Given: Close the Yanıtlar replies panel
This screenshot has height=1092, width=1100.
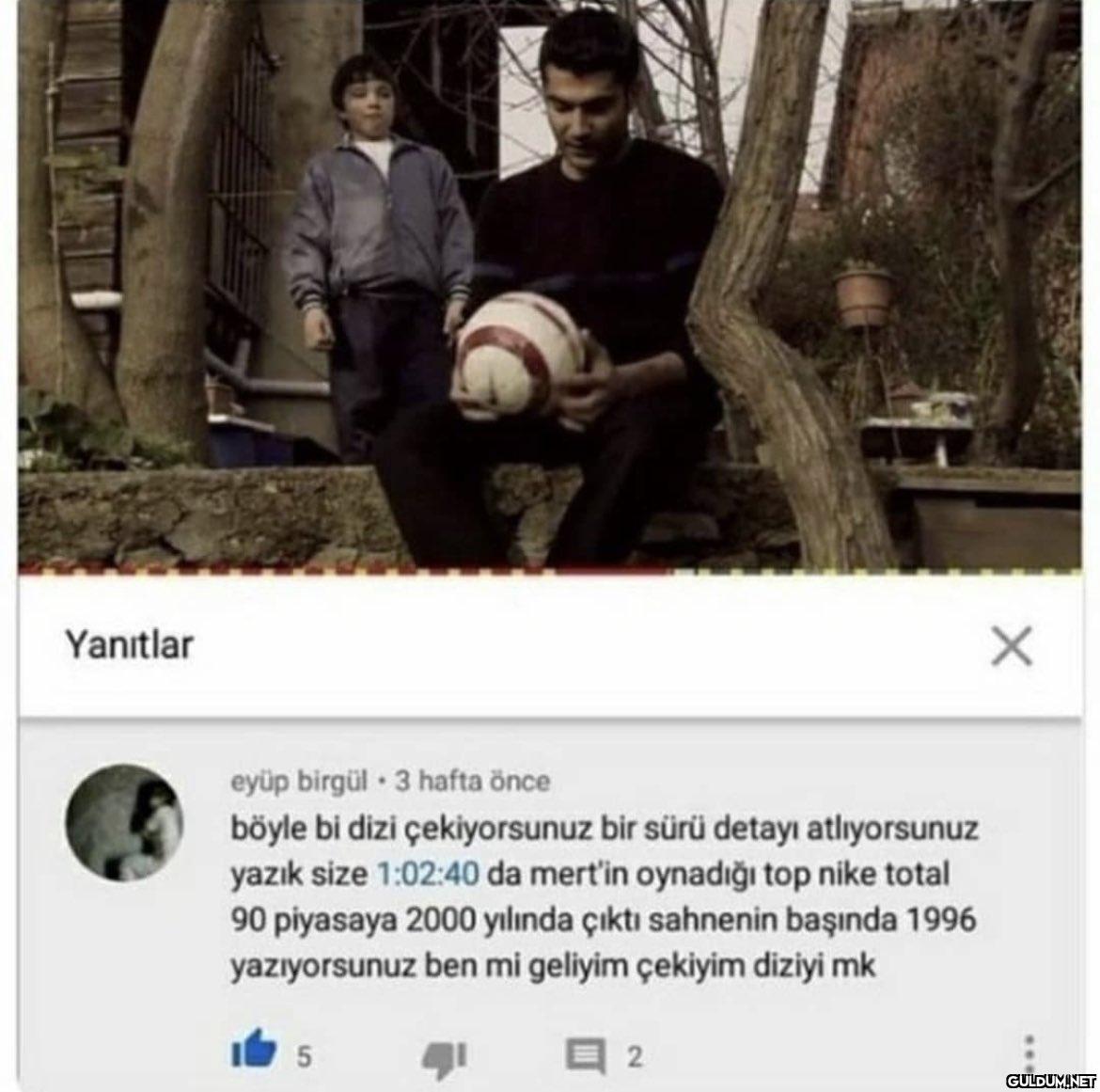Looking at the screenshot, I should 1012,645.
